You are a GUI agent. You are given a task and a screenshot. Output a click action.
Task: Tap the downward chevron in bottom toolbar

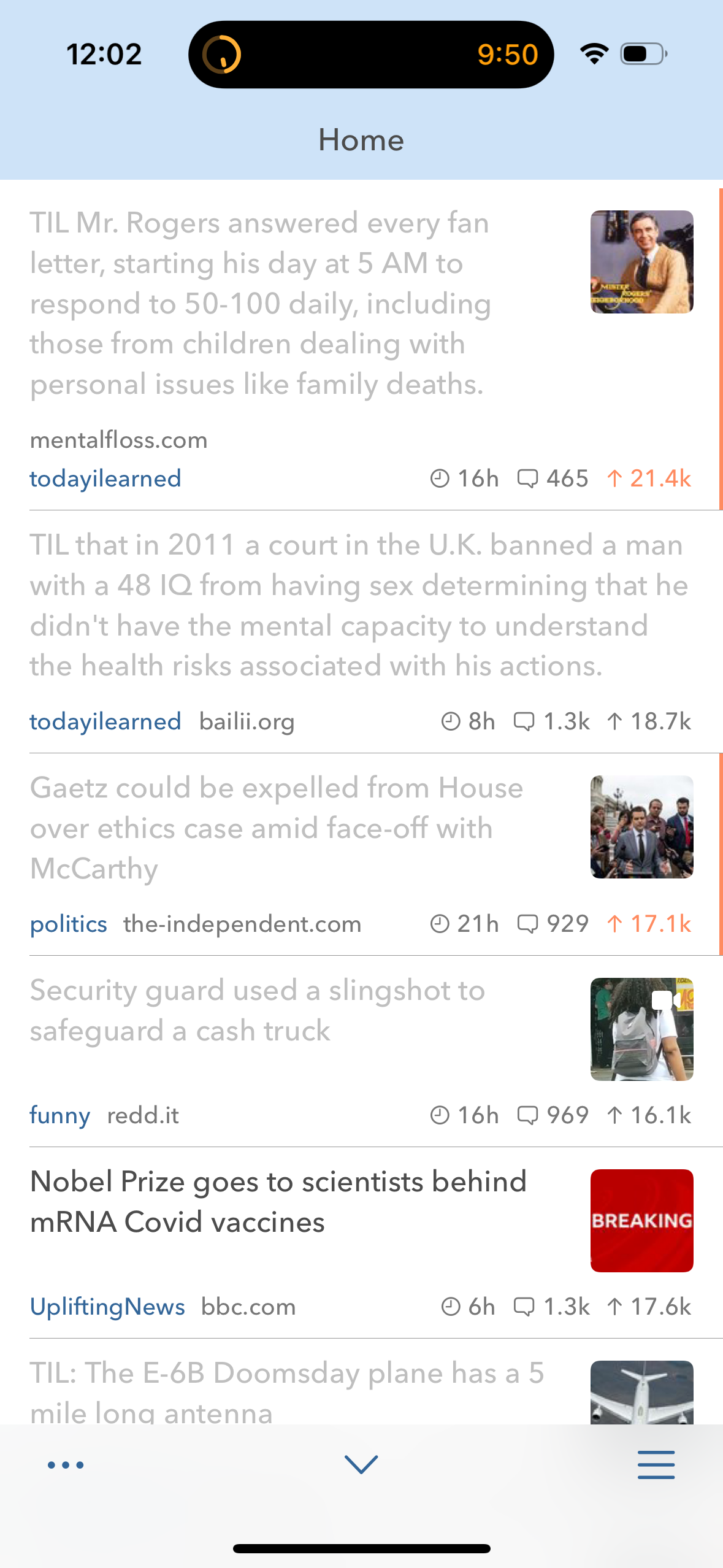pyautogui.click(x=361, y=1464)
